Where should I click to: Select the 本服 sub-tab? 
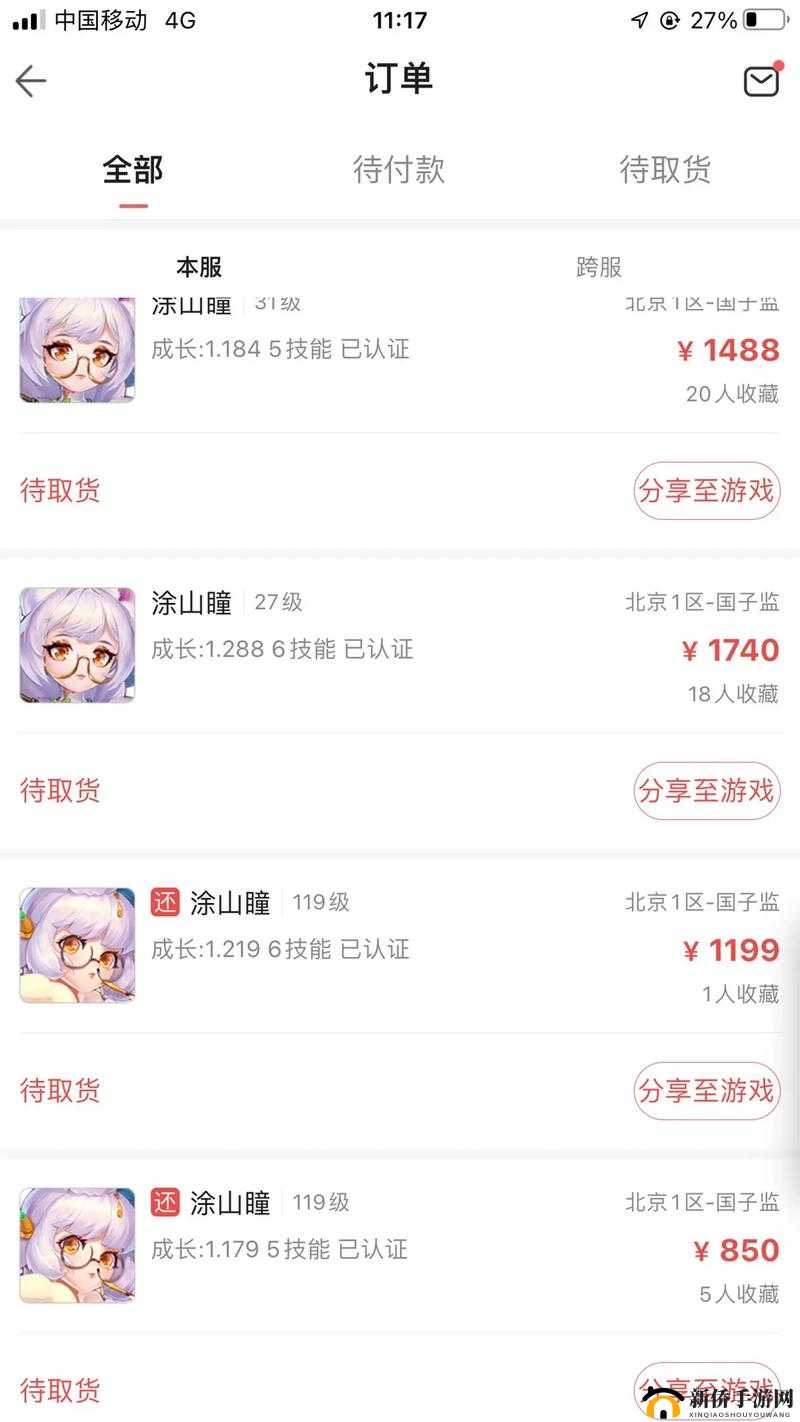click(199, 267)
